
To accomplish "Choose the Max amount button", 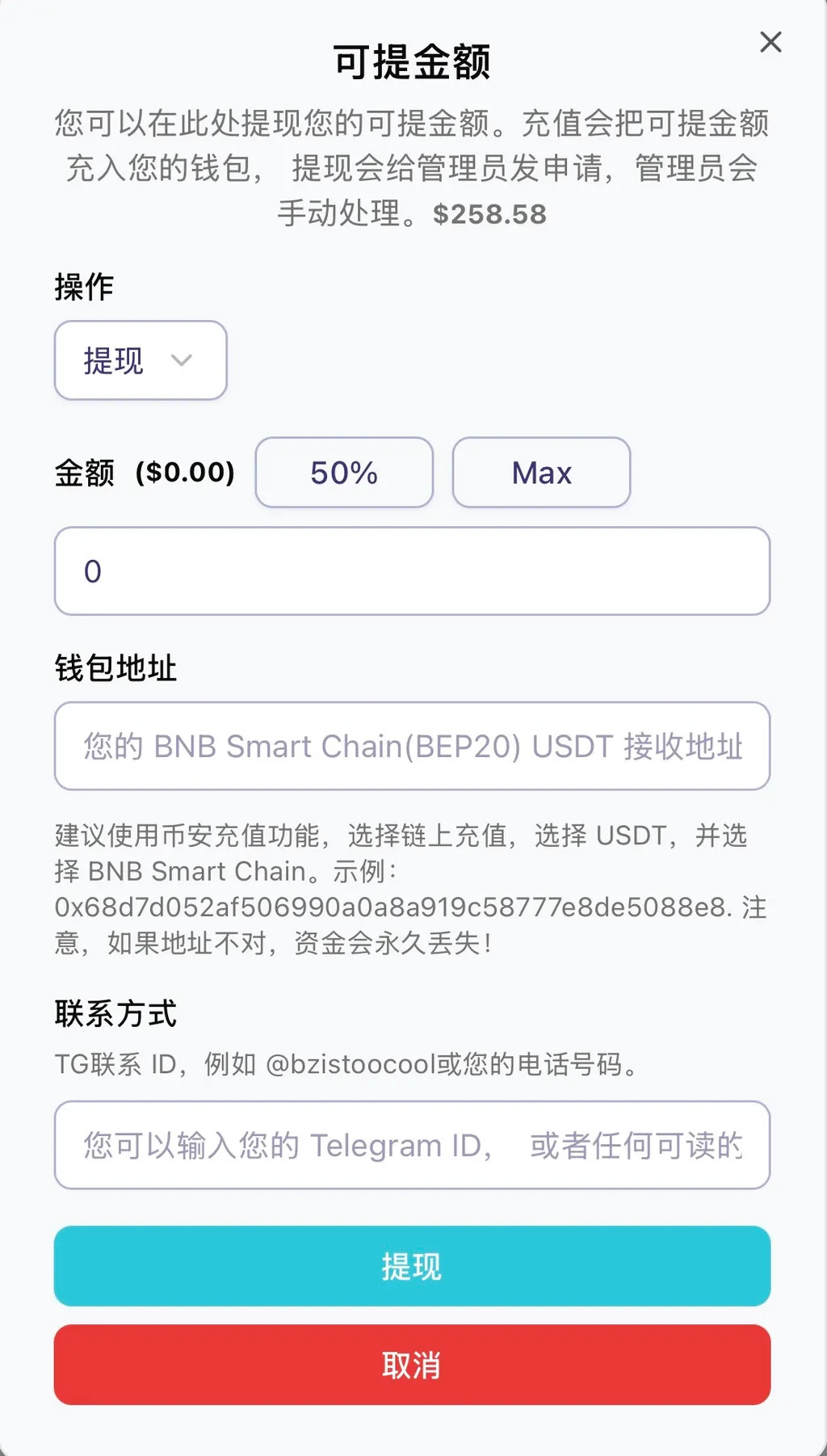I will [x=541, y=473].
